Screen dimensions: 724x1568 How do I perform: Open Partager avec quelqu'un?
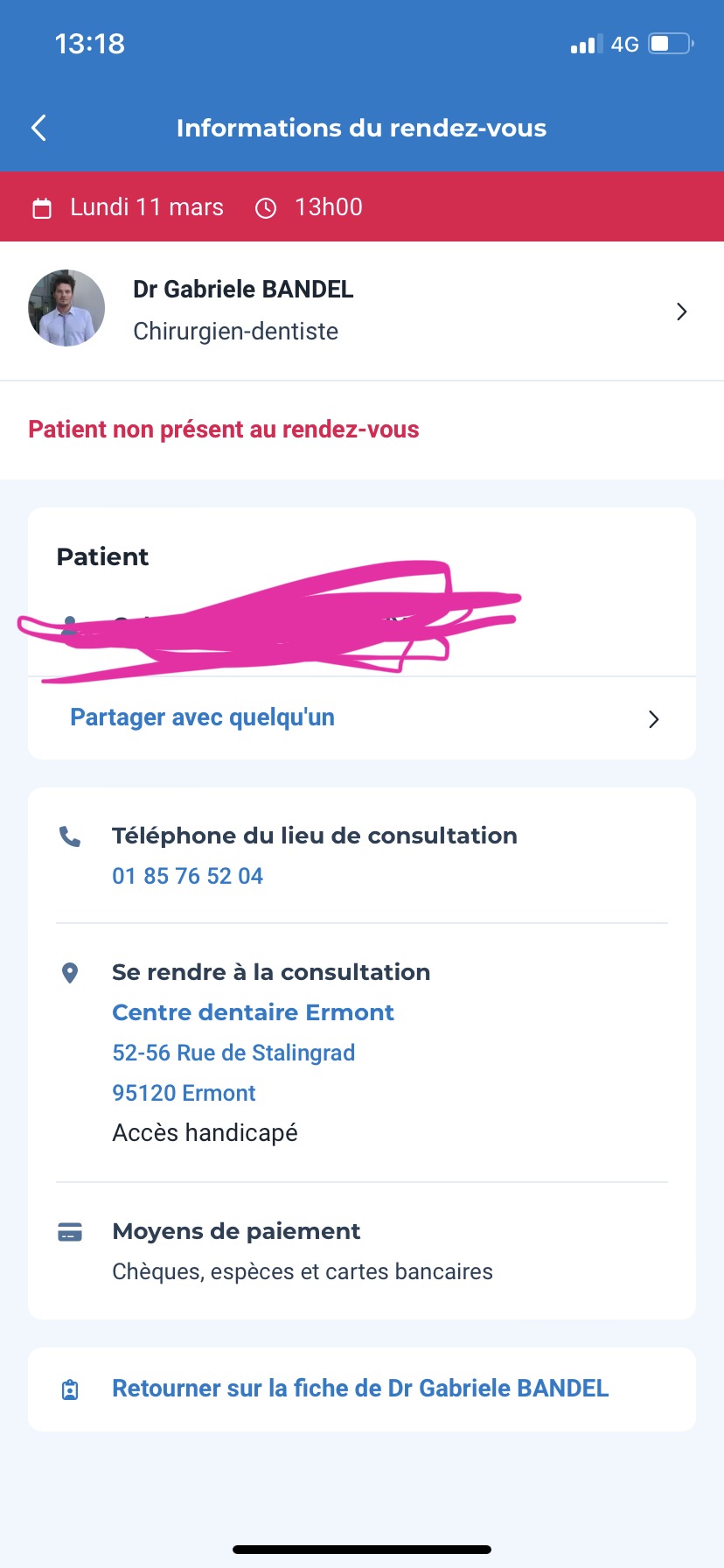click(x=362, y=717)
